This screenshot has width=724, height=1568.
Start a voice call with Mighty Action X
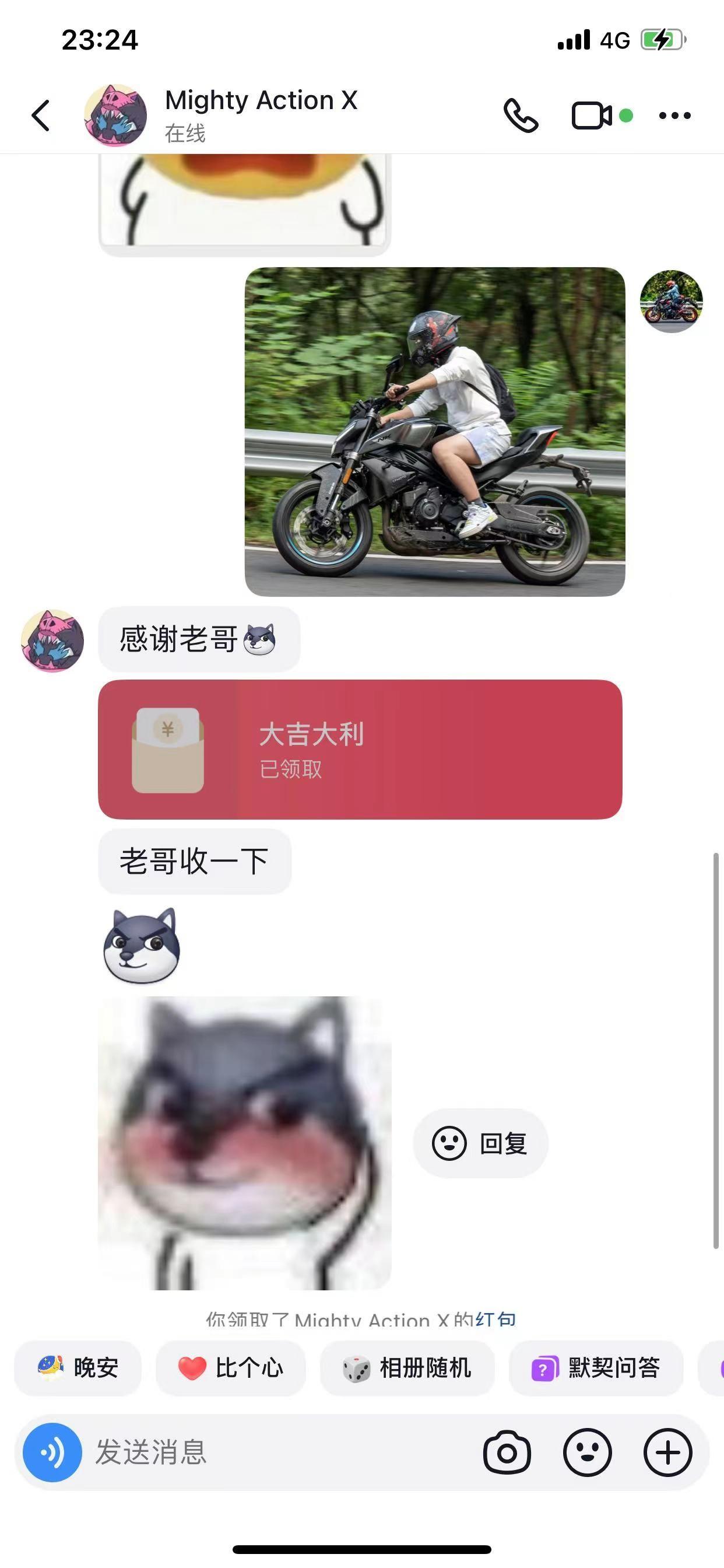[521, 115]
